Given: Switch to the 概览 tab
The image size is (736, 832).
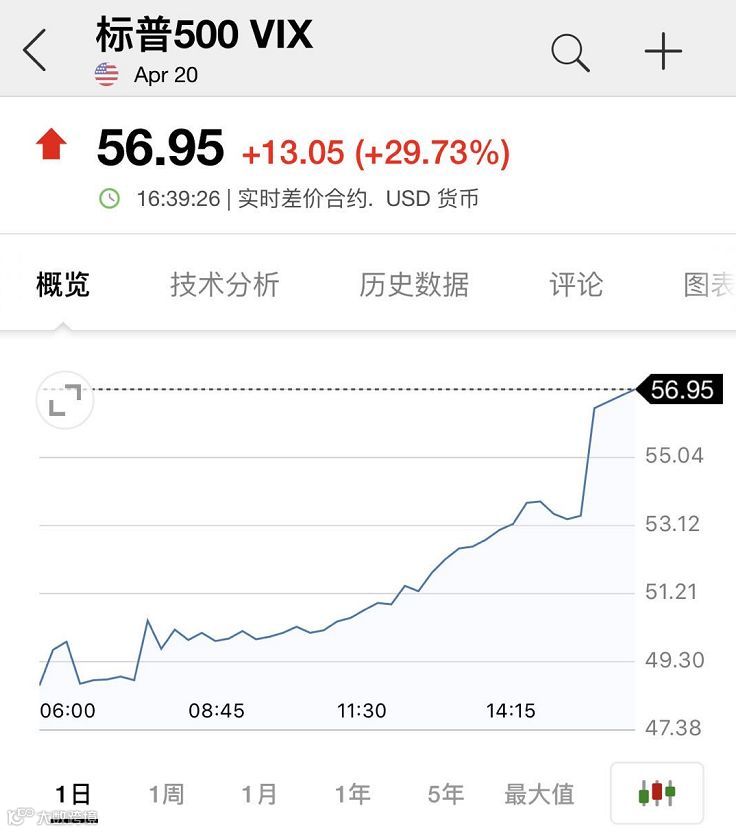Looking at the screenshot, I should [63, 285].
